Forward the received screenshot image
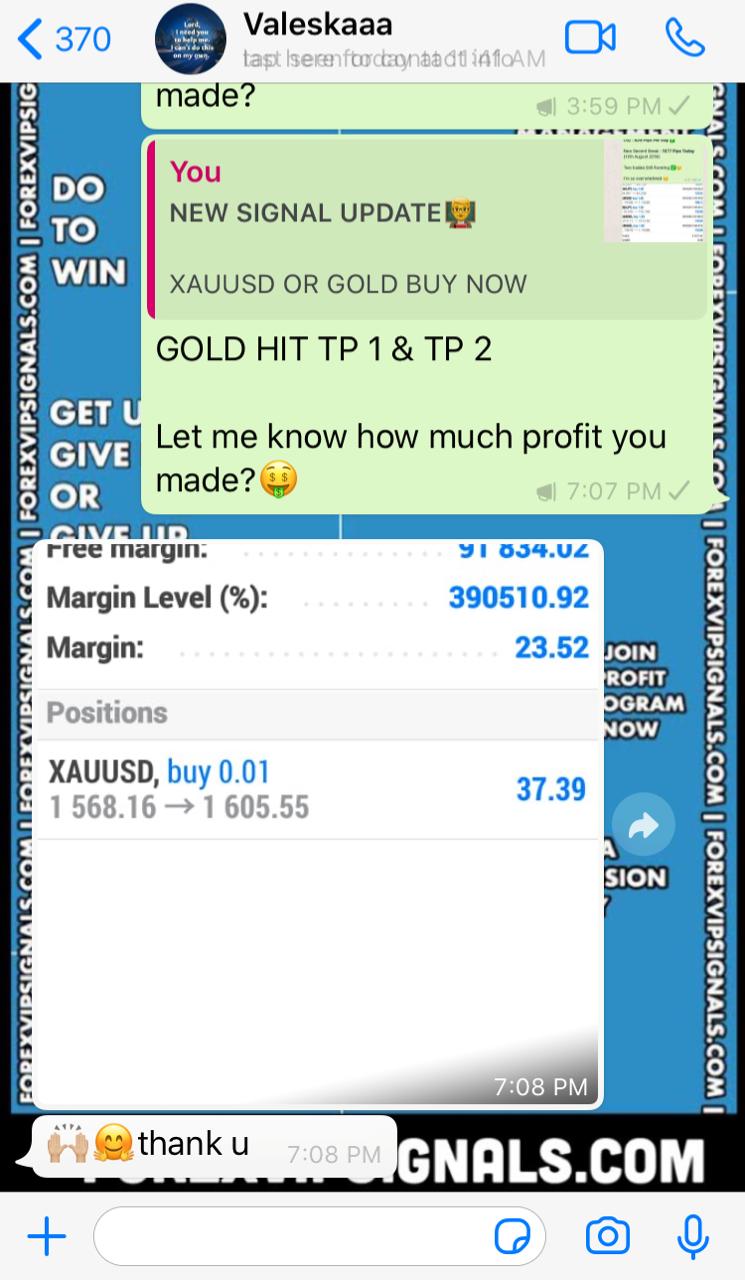The height and width of the screenshot is (1280, 745). (x=644, y=825)
